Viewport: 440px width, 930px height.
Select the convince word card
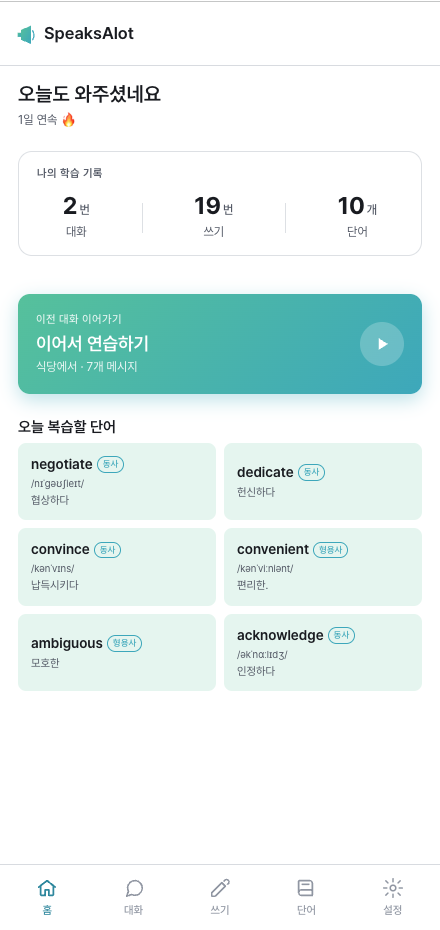117,567
